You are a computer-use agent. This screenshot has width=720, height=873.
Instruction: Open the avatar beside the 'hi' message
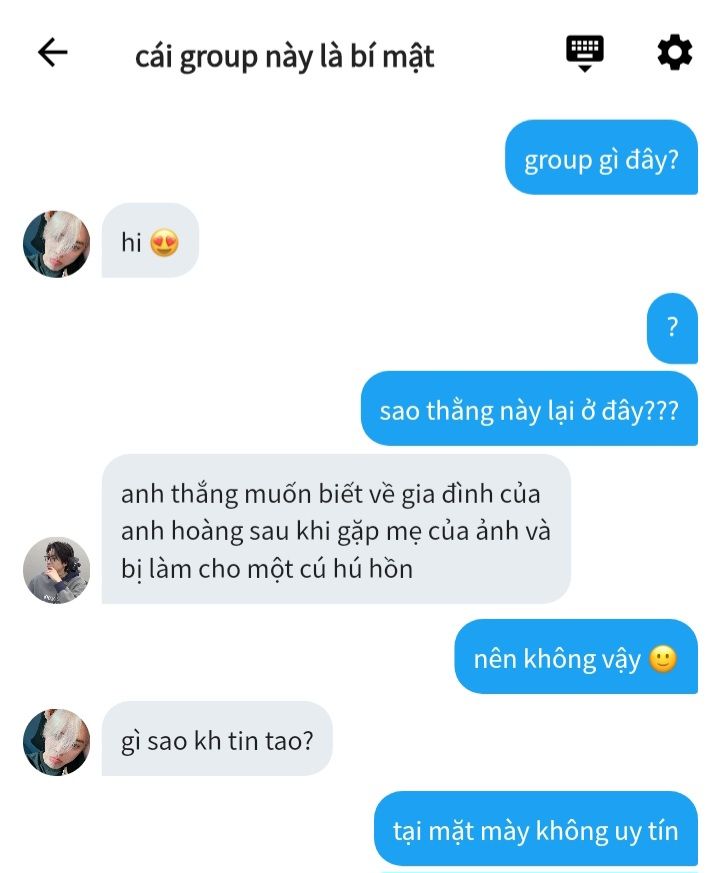56,243
